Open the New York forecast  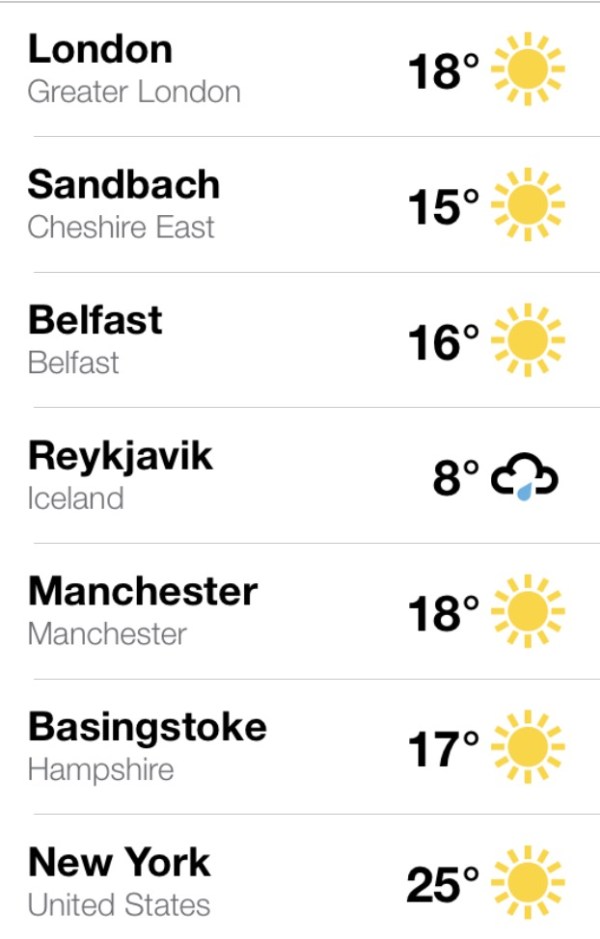(x=300, y=882)
